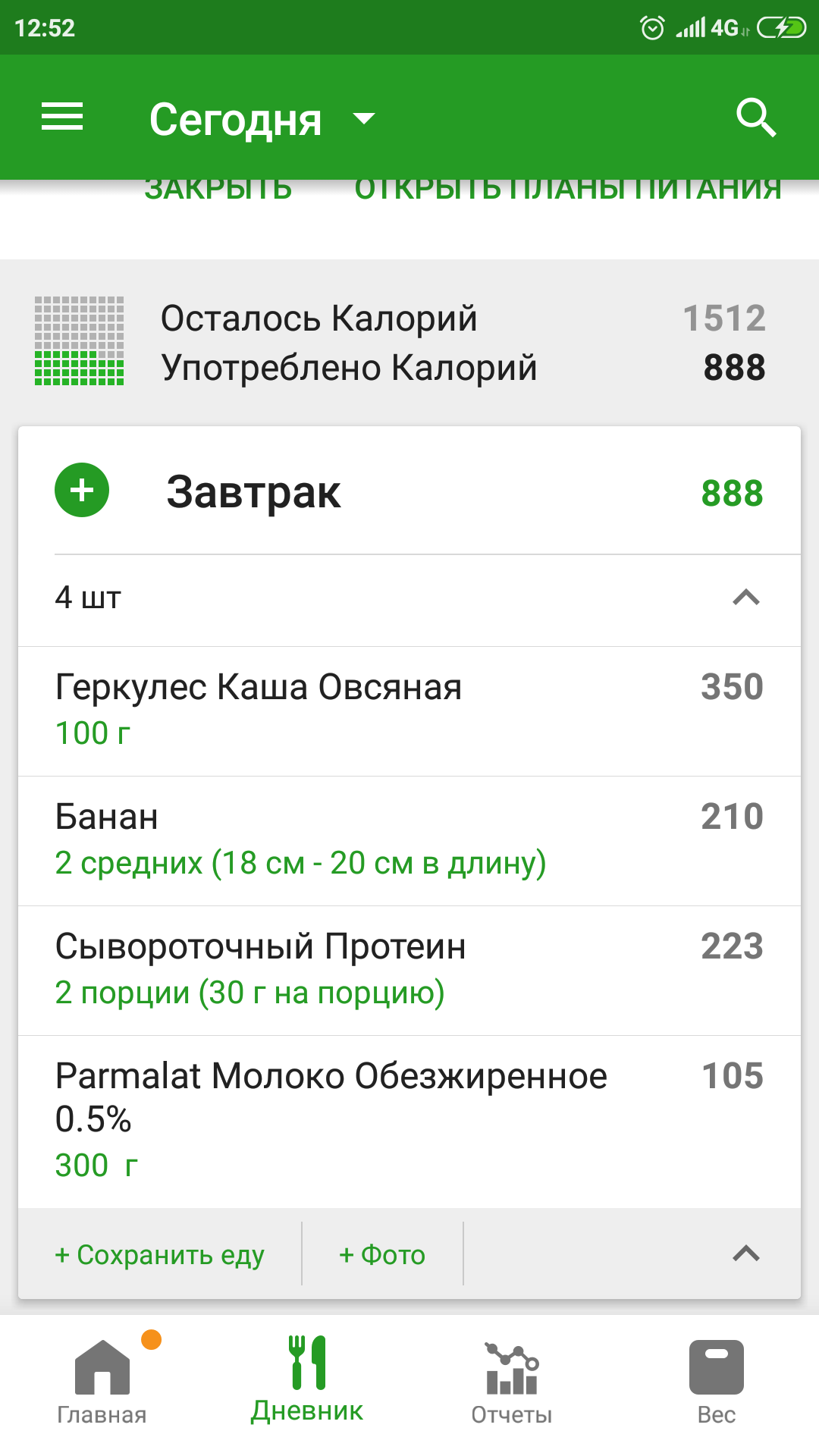This screenshot has width=819, height=1456.
Task: Collapse the 4 шт breakfast item list
Action: point(747,599)
